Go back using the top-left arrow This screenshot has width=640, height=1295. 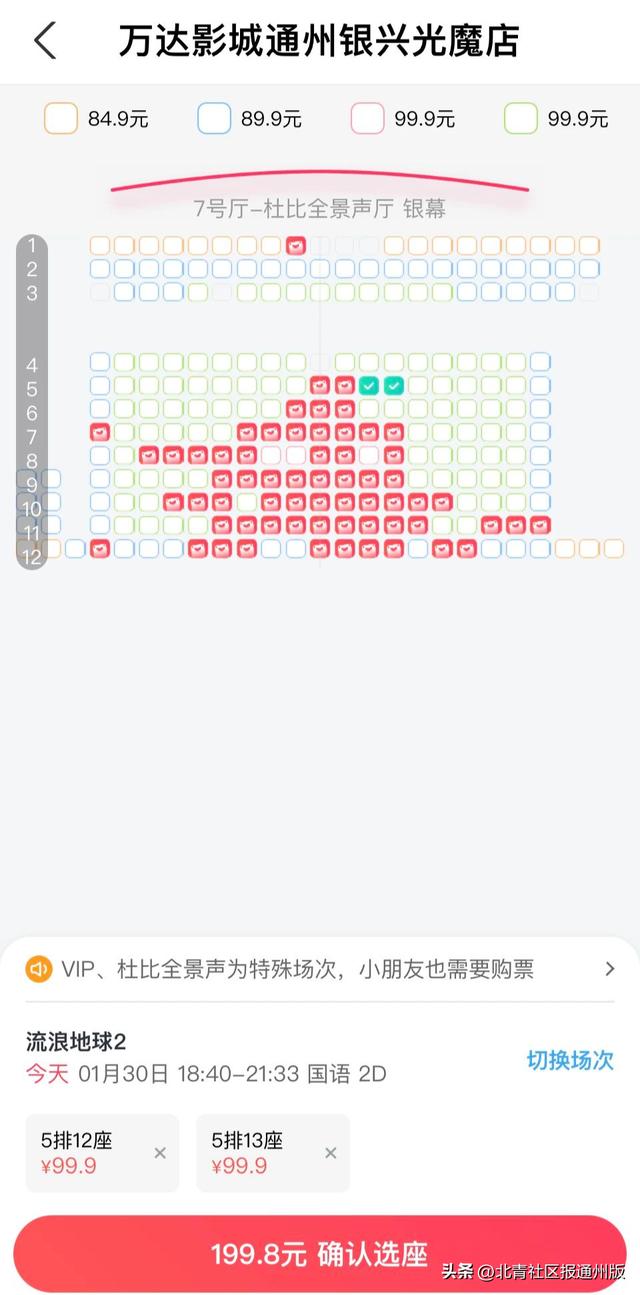[45, 41]
